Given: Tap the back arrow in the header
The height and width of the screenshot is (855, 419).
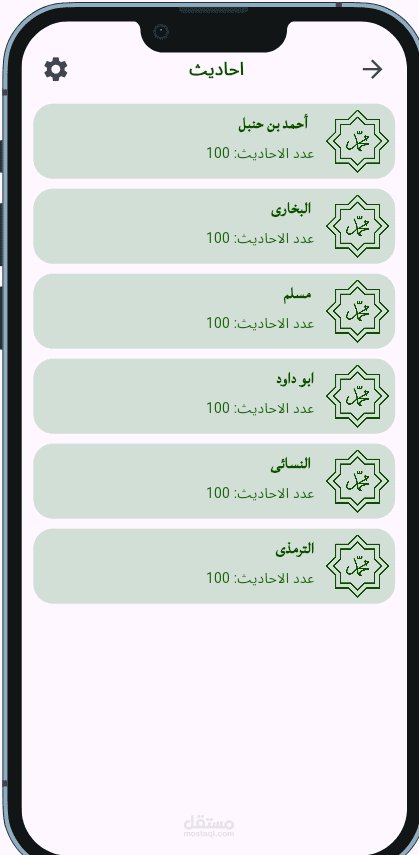Looking at the screenshot, I should pyautogui.click(x=373, y=69).
